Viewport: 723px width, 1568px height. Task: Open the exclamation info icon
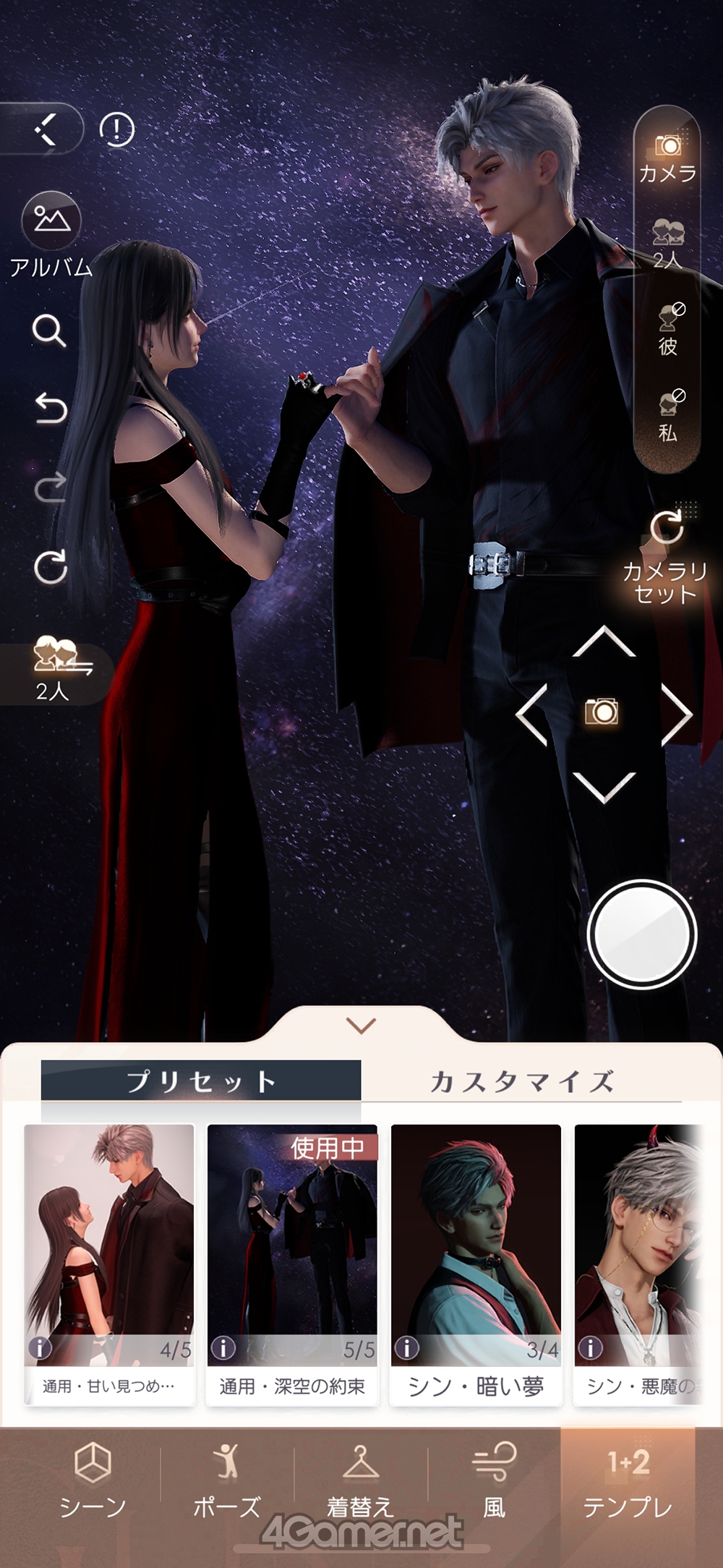[x=116, y=129]
